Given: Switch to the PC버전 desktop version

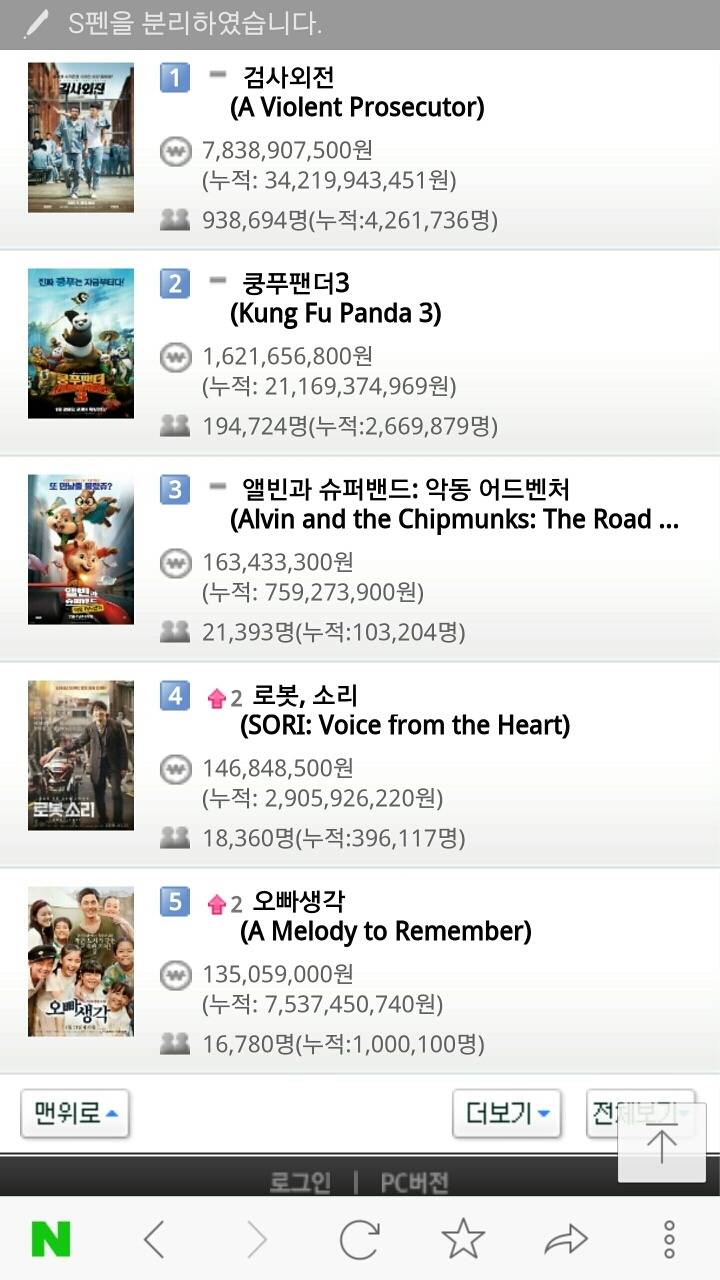Looking at the screenshot, I should point(414,1182).
